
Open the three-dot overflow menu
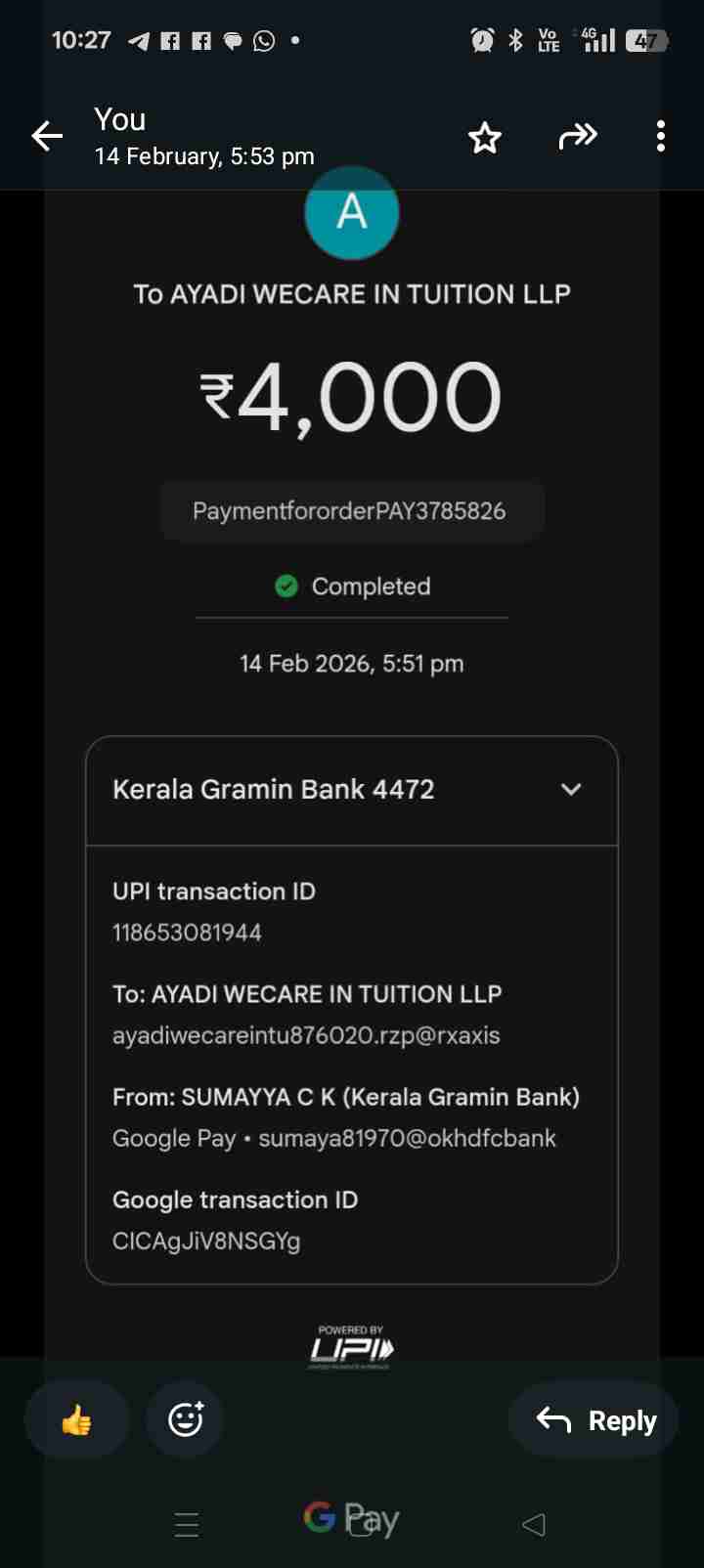click(x=661, y=137)
